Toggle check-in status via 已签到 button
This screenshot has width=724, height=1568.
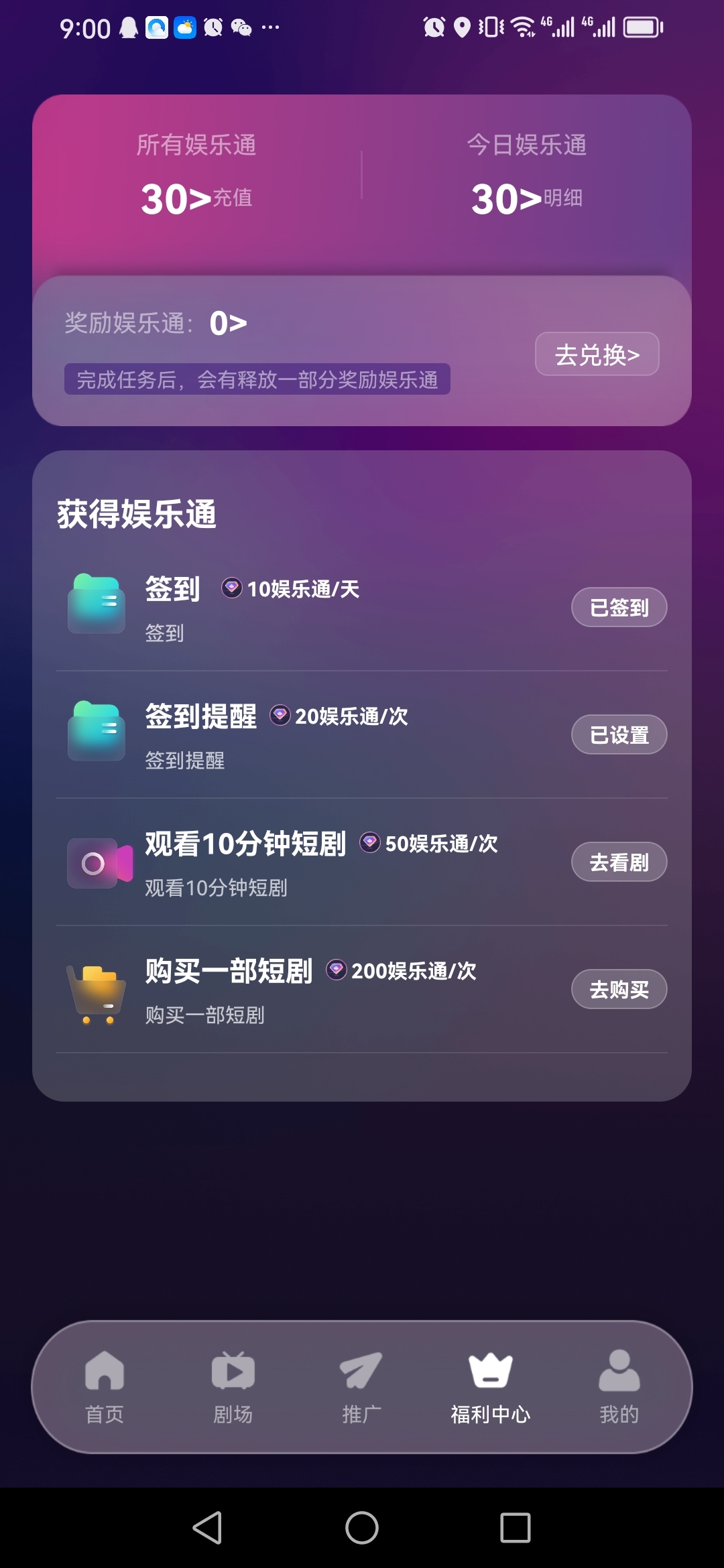[x=619, y=607]
